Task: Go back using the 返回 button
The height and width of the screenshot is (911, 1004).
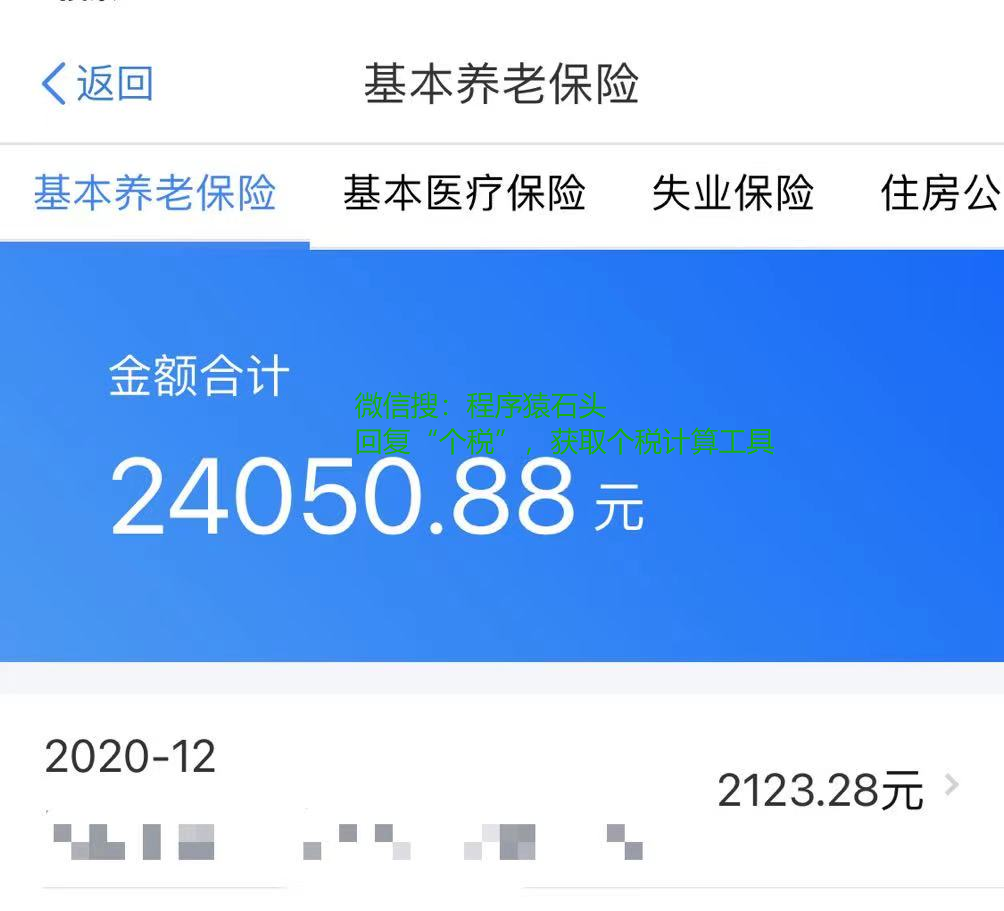Action: [x=97, y=83]
